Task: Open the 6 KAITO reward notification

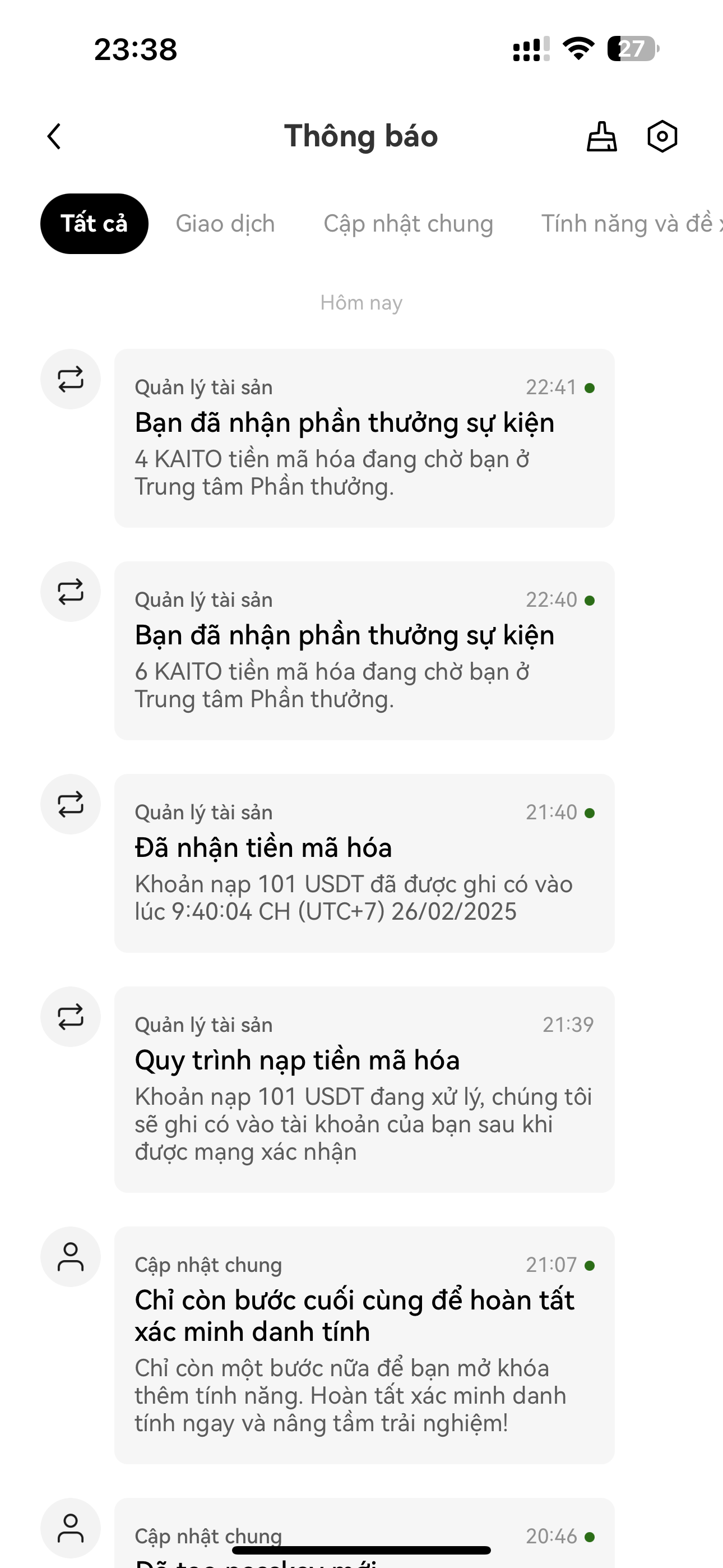Action: (x=364, y=650)
